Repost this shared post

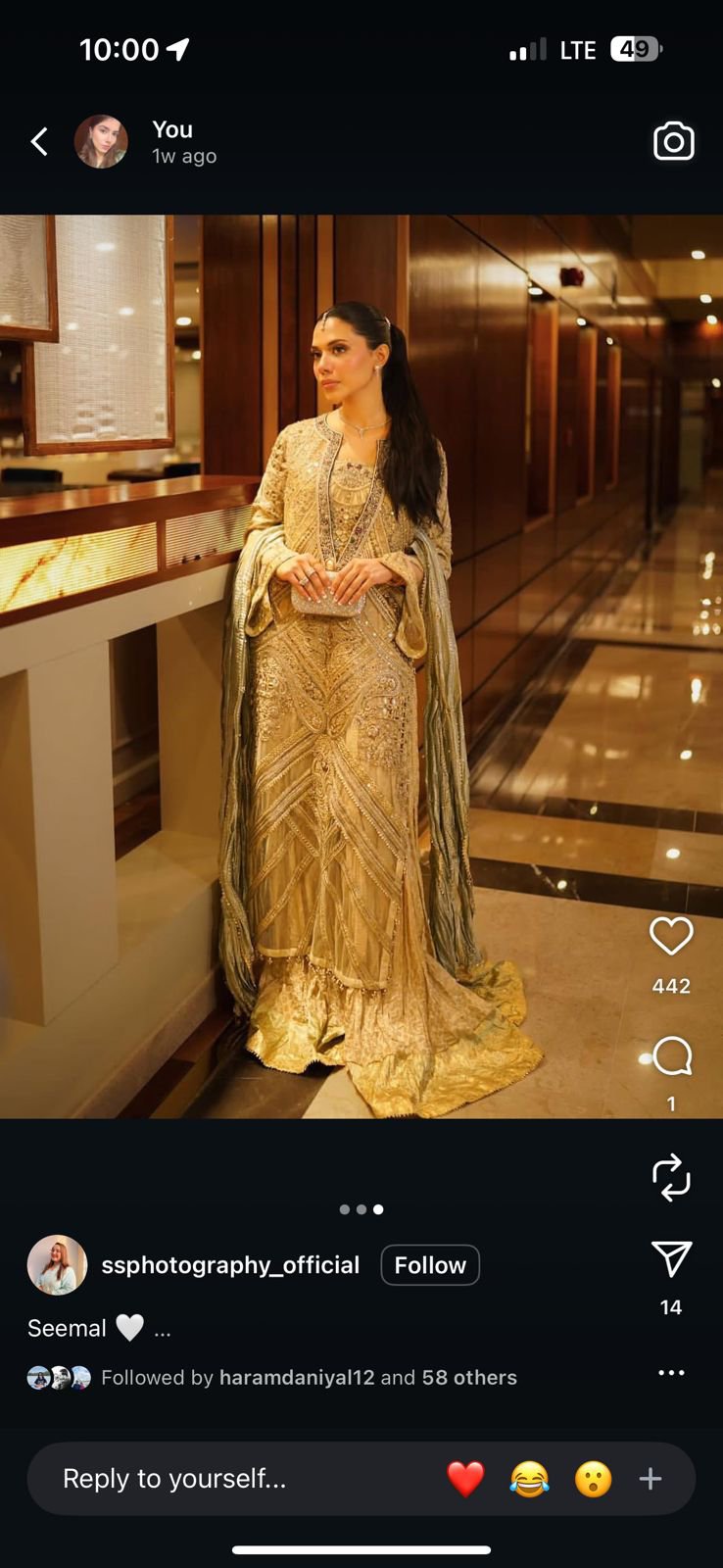[672, 1177]
